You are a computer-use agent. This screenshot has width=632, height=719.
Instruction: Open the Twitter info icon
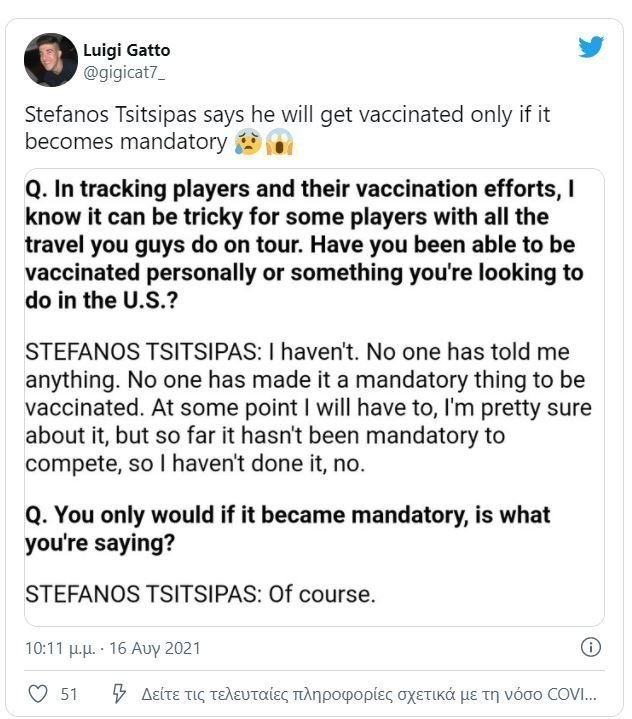[x=591, y=647]
